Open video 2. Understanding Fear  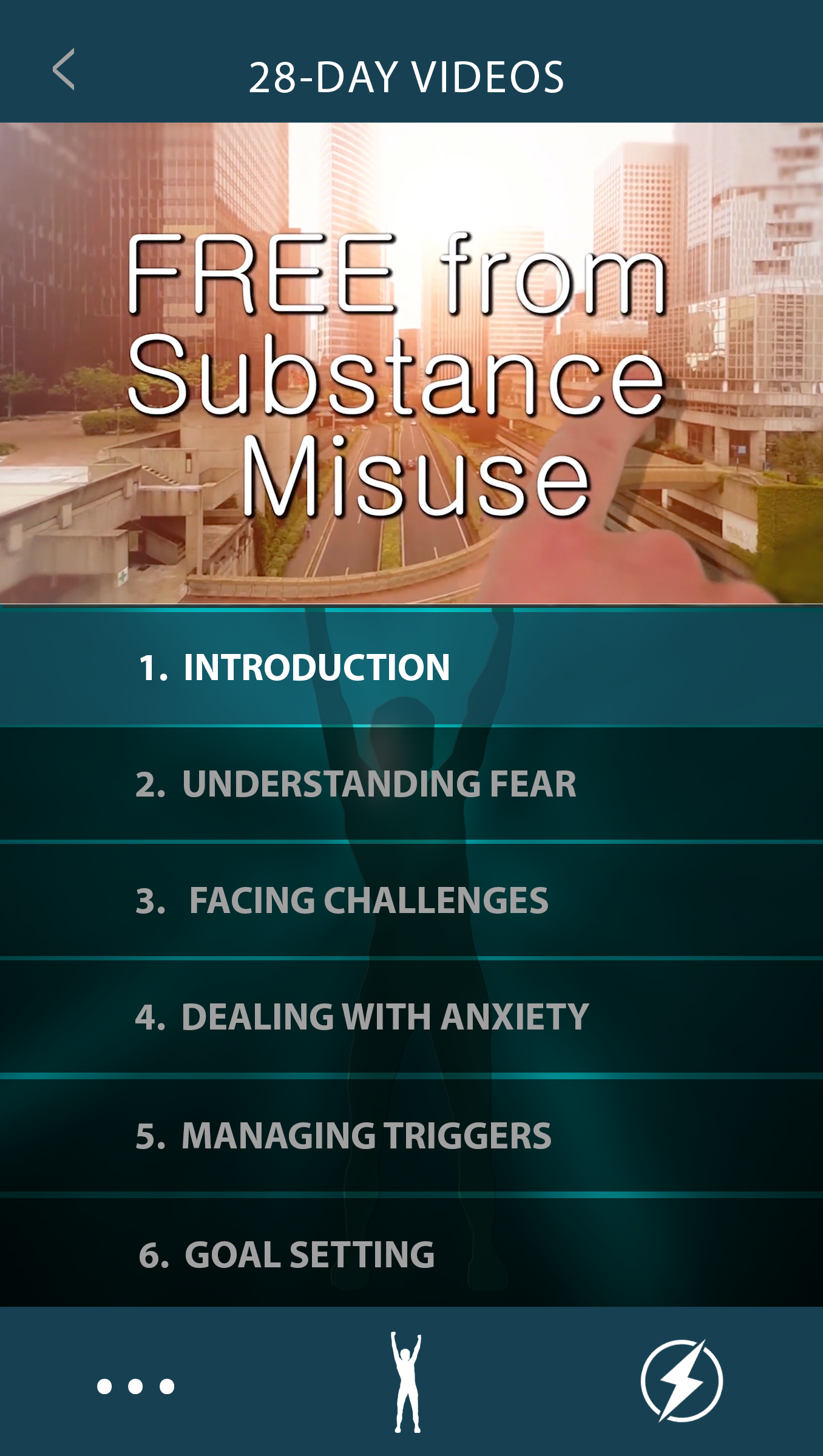click(x=411, y=784)
